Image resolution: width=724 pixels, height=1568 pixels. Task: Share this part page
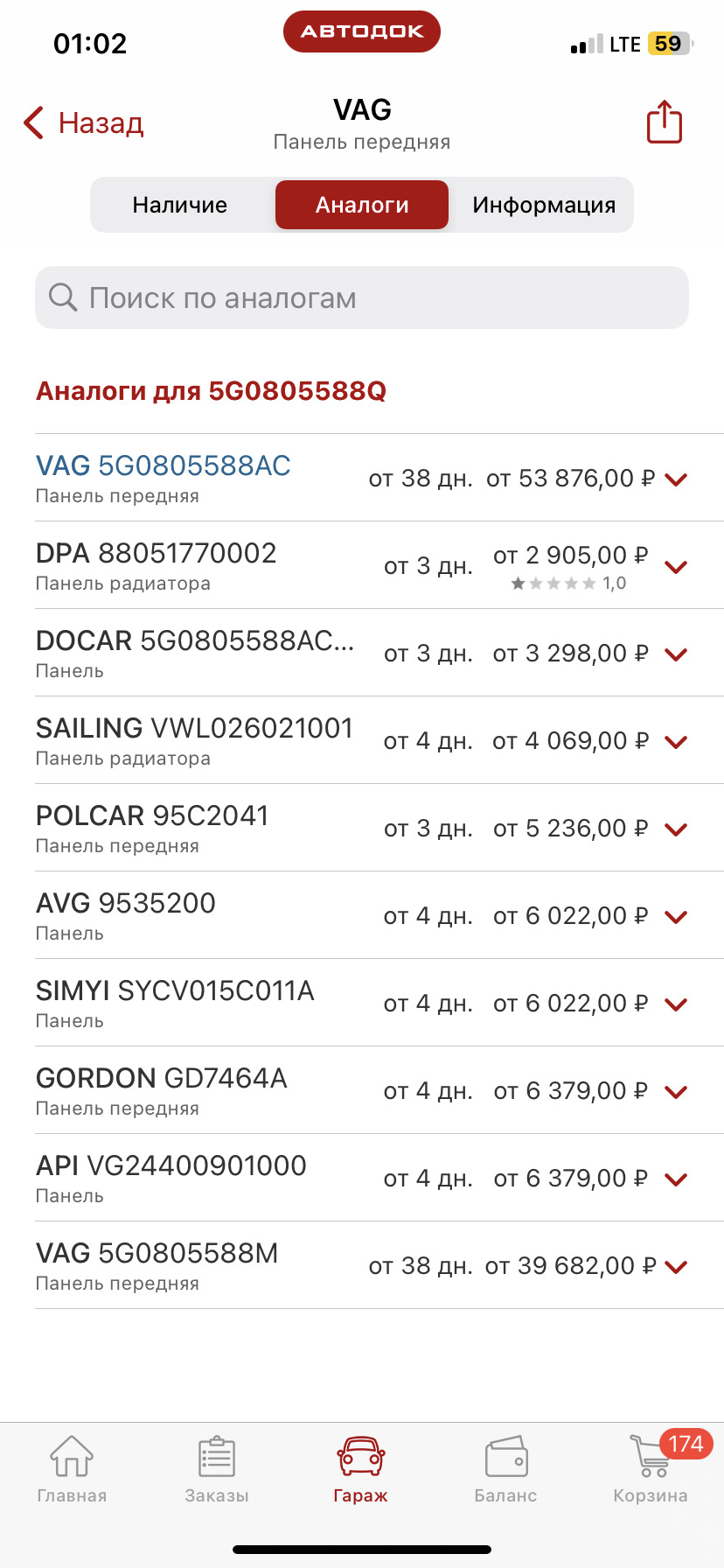pos(664,122)
